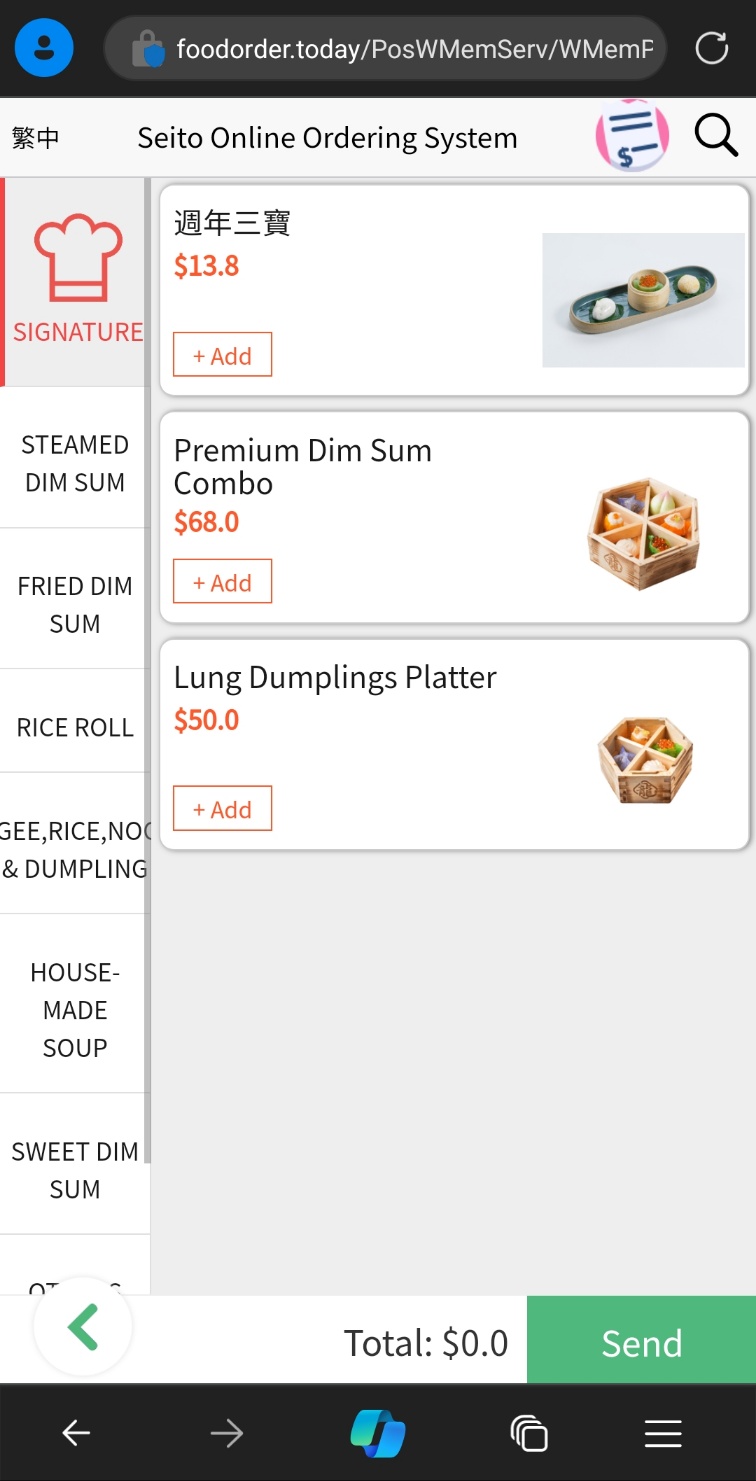Reload the page using the refresh icon
Screen dimensions: 756x1481
710,47
